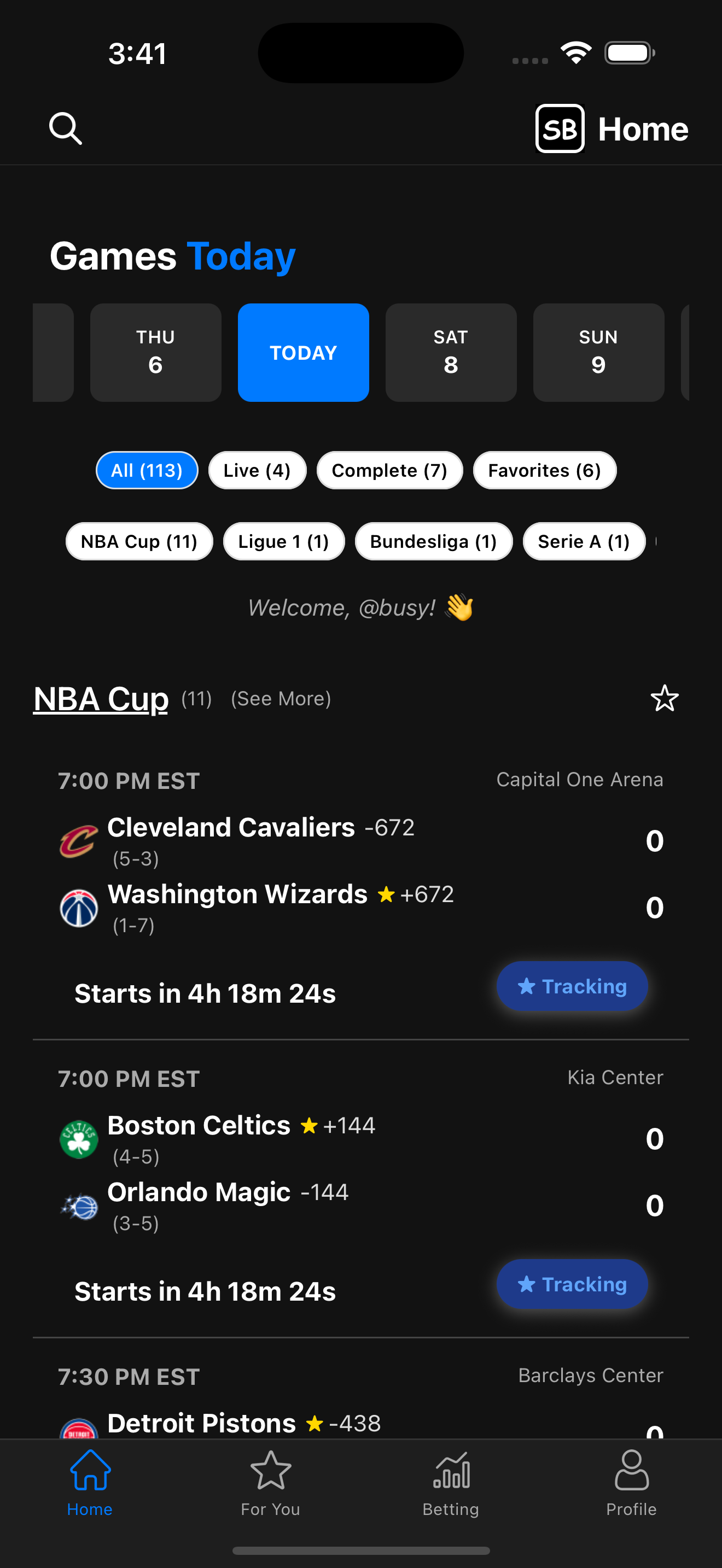Select the Orlando Magic logo
This screenshot has width=722, height=1568.
tap(79, 1206)
